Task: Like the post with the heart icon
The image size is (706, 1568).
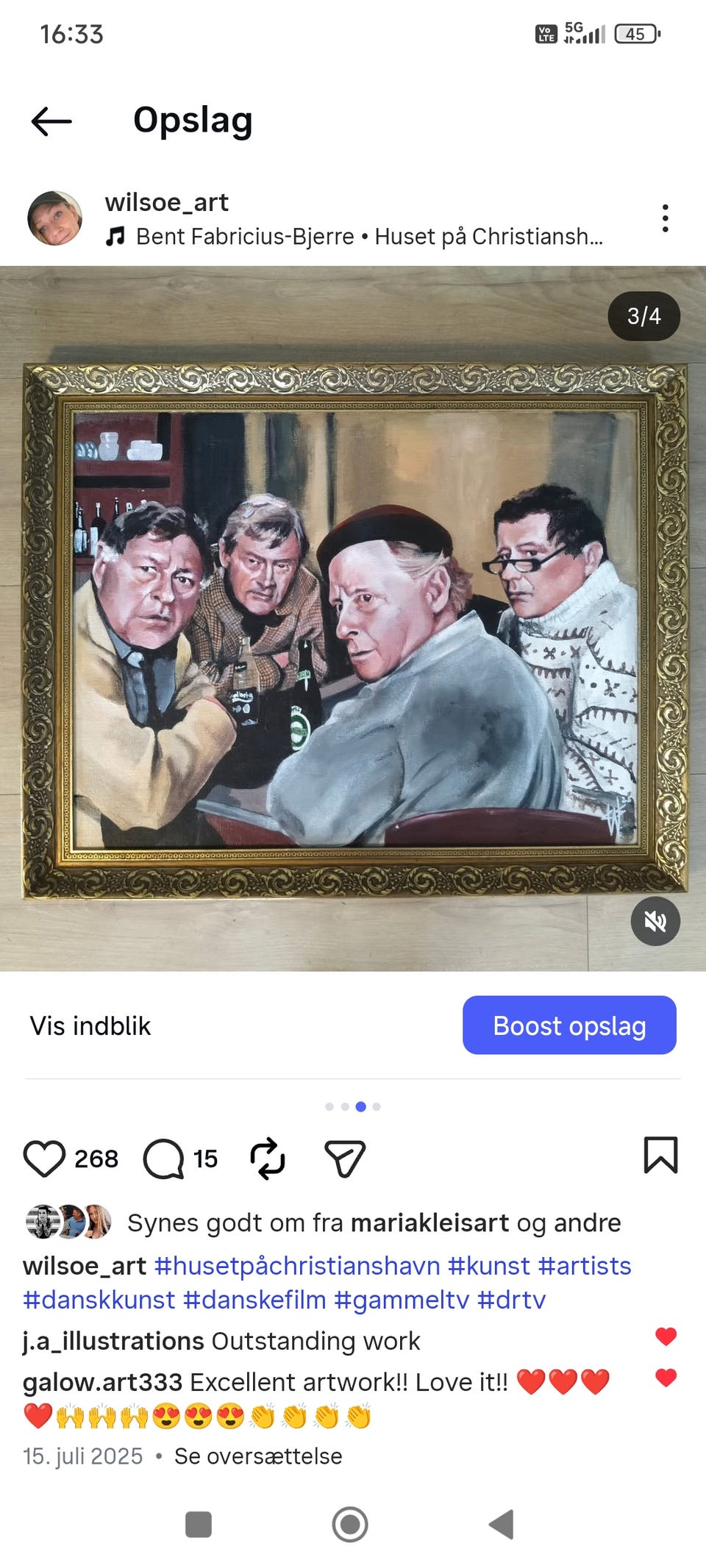Action: (46, 1159)
